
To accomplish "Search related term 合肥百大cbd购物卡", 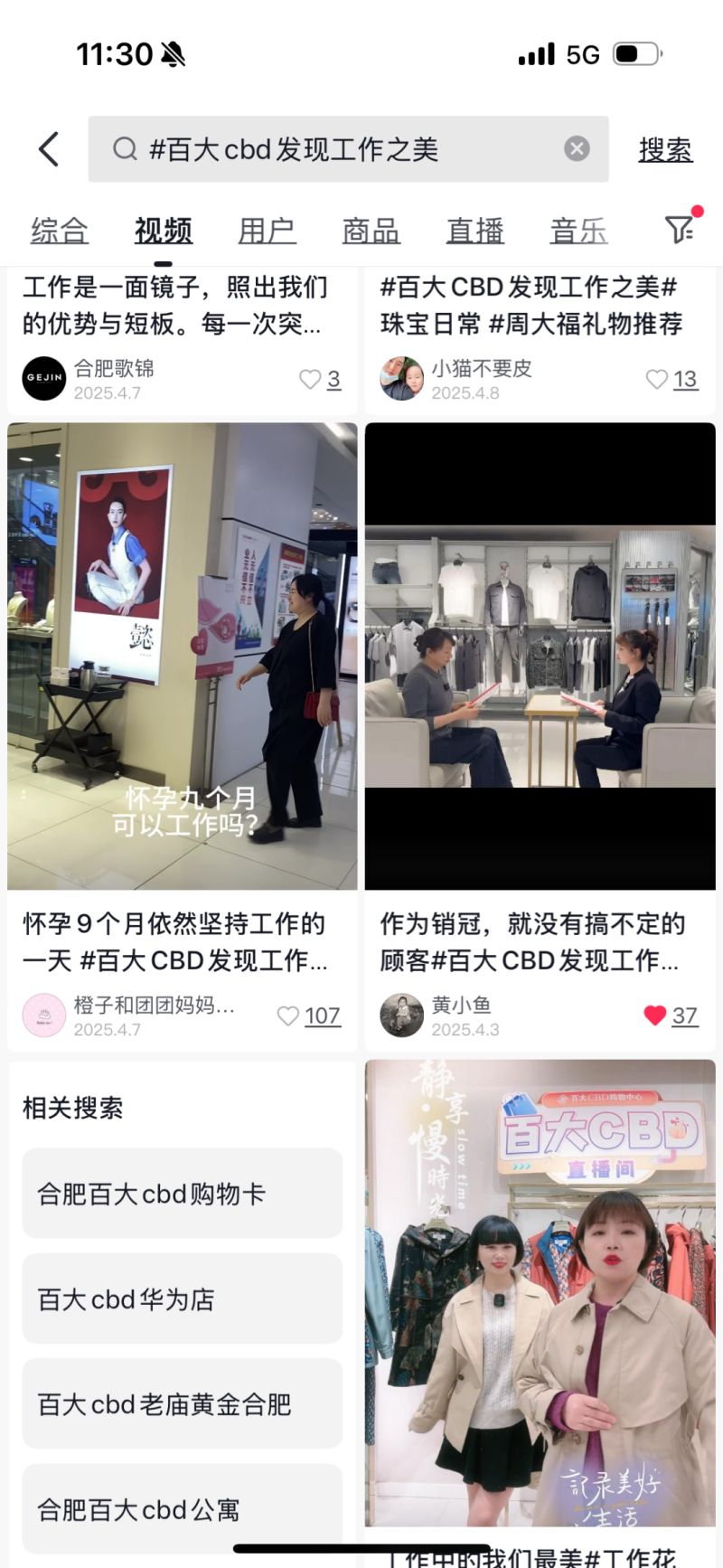I will click(182, 1194).
